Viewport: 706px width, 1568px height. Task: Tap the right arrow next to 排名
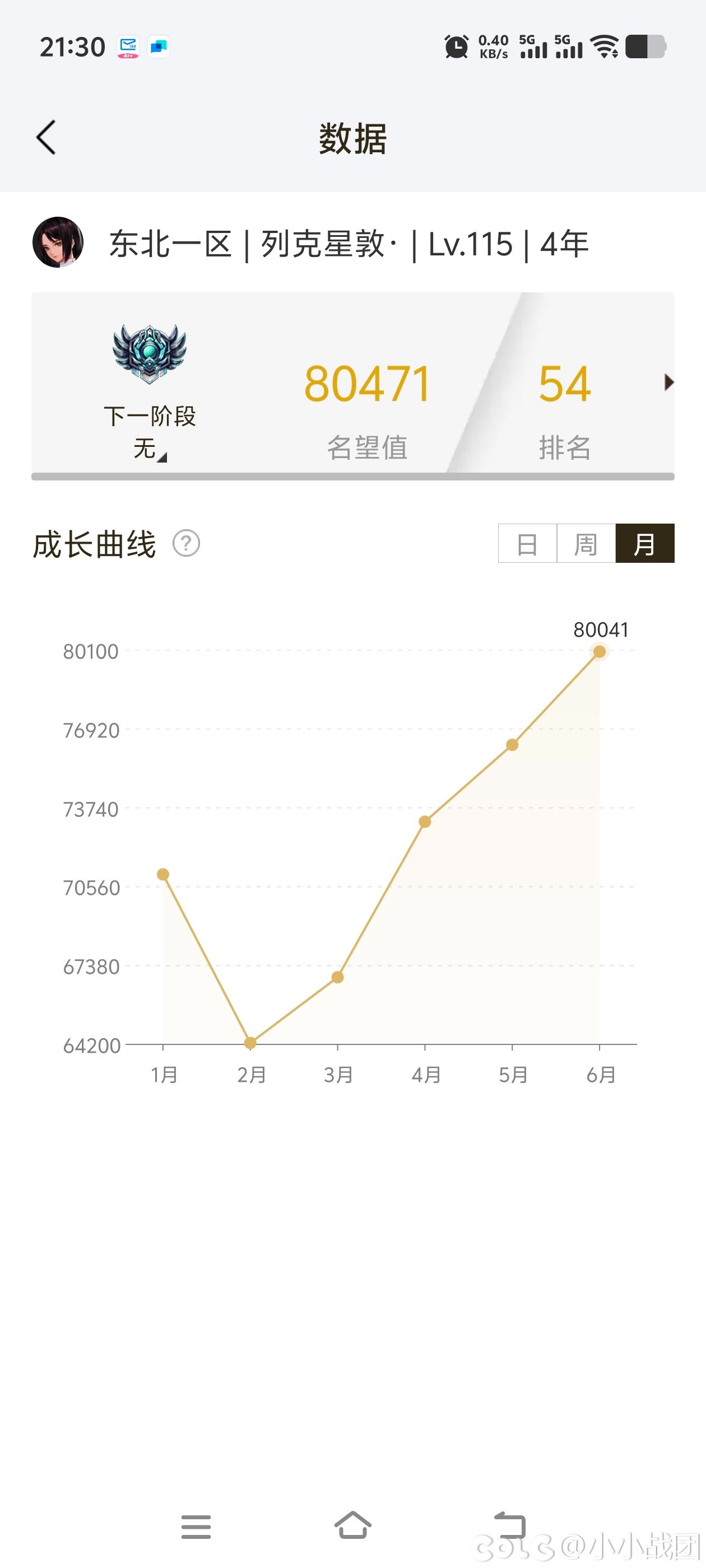coord(669,382)
